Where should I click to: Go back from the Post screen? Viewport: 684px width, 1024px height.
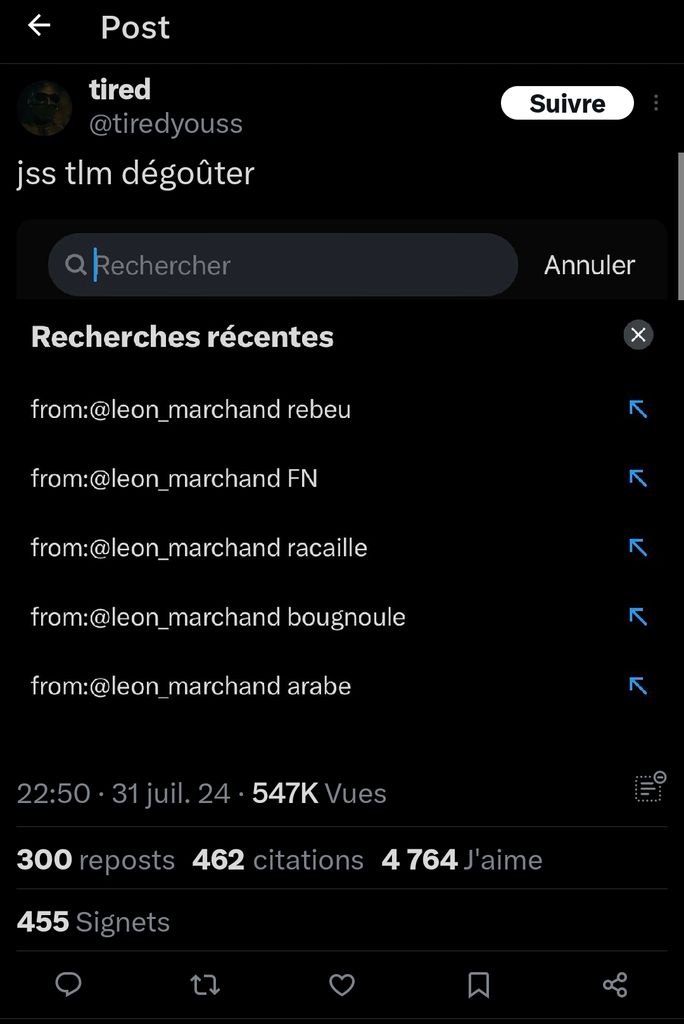pyautogui.click(x=39, y=27)
